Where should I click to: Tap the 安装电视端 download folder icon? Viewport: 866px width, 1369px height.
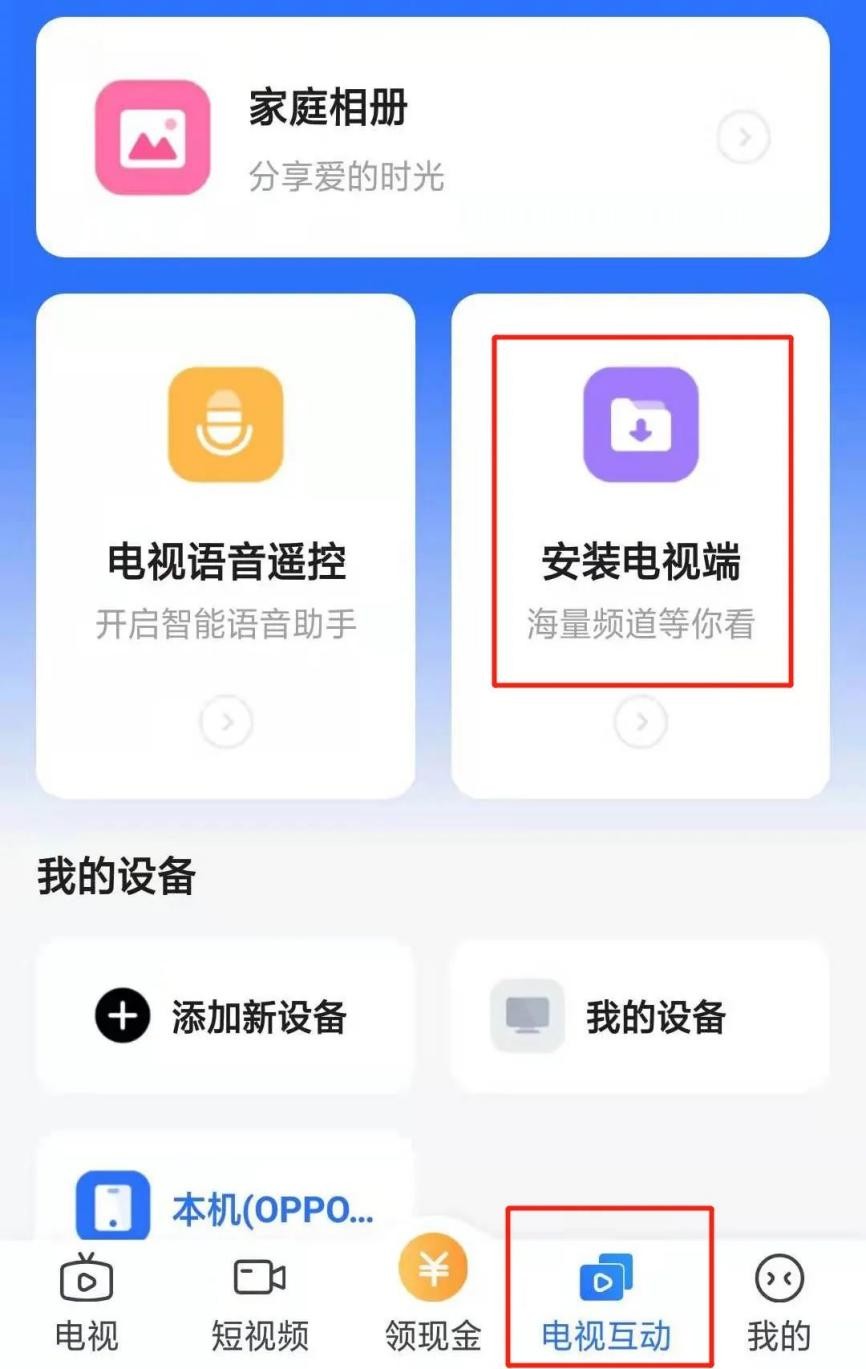641,422
